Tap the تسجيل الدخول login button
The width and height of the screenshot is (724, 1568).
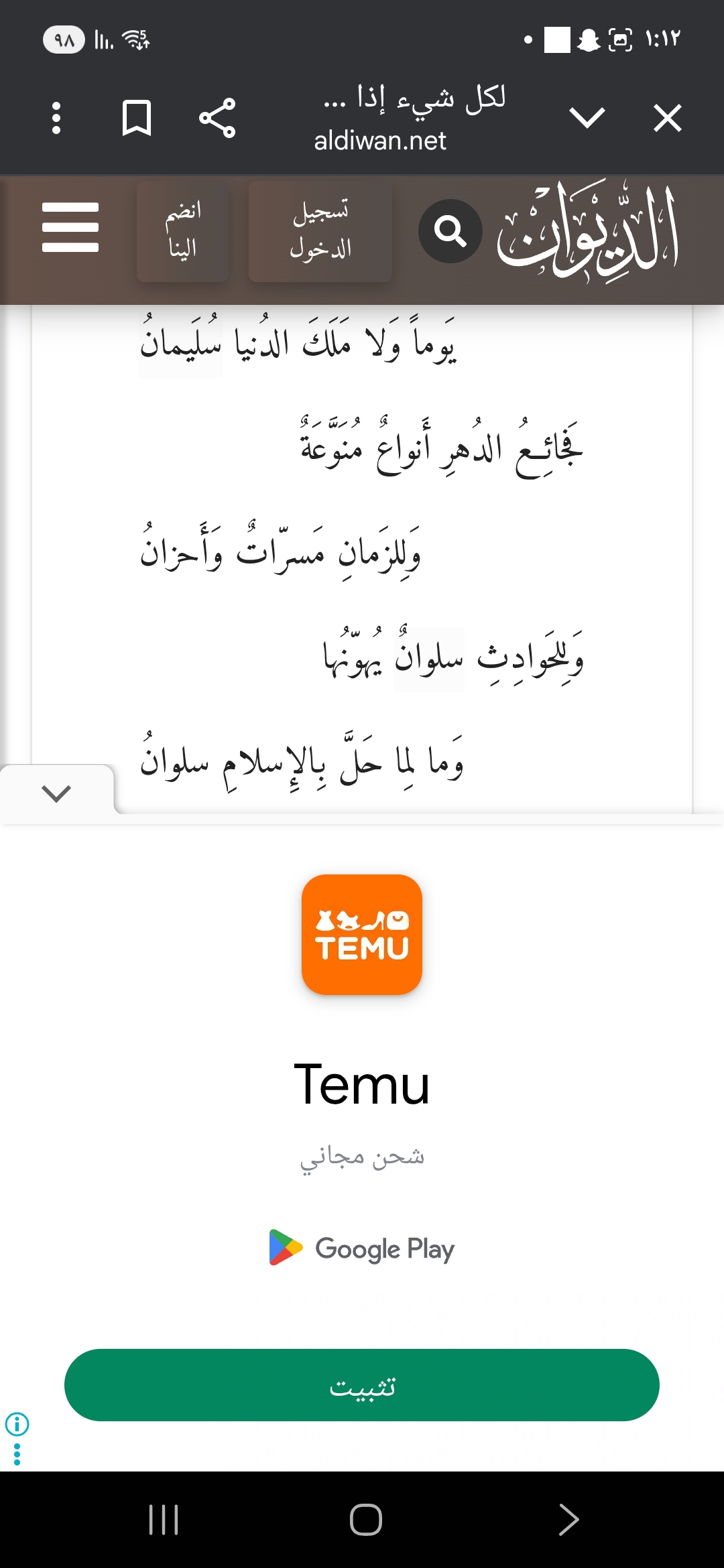tap(320, 231)
